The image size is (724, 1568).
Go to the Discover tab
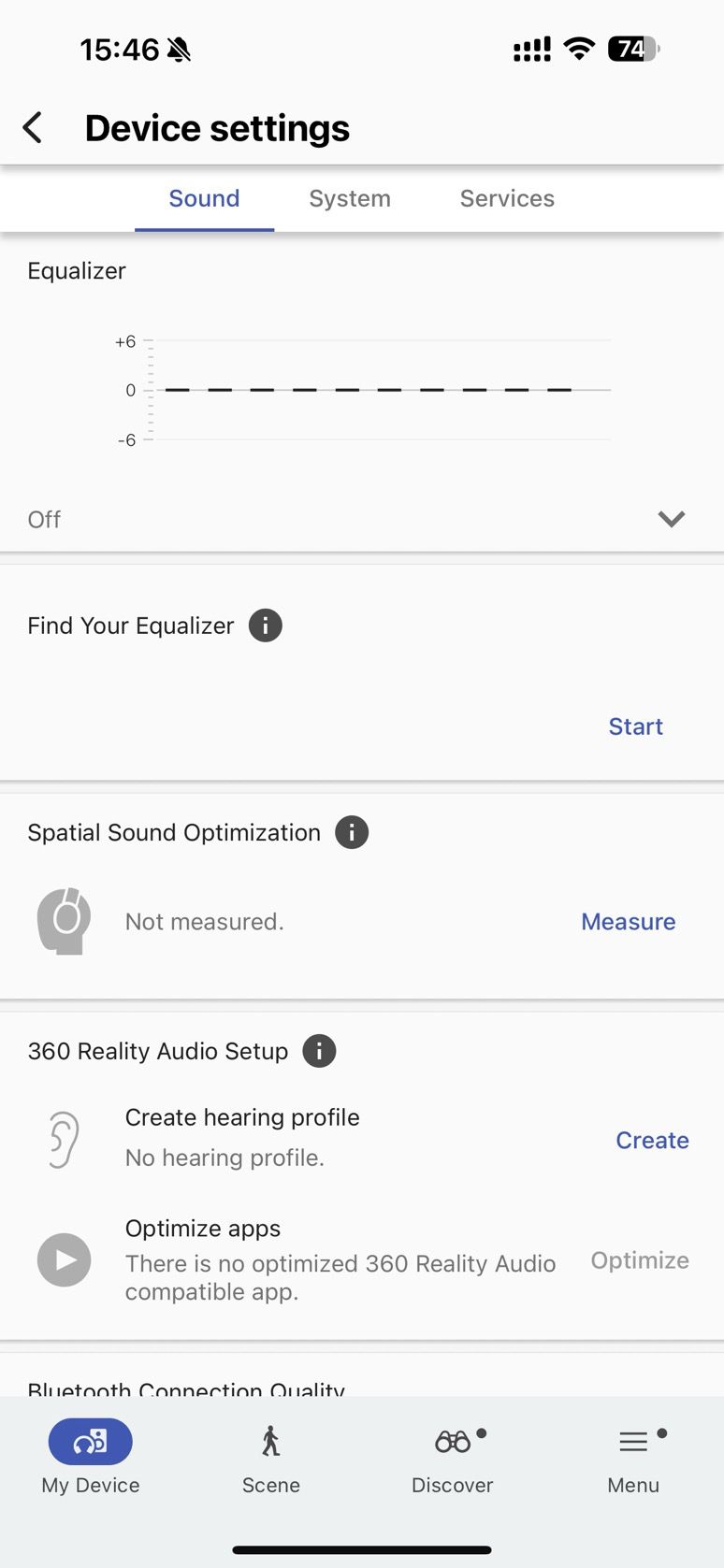click(453, 1457)
